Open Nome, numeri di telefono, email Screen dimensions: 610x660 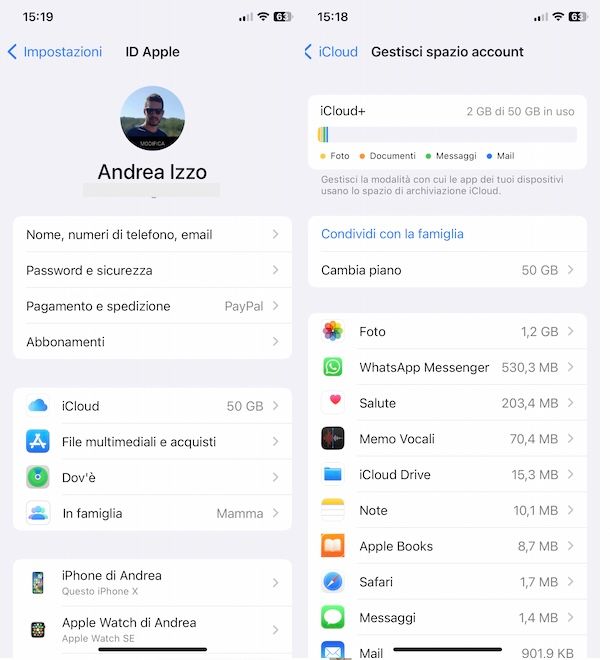click(x=152, y=234)
